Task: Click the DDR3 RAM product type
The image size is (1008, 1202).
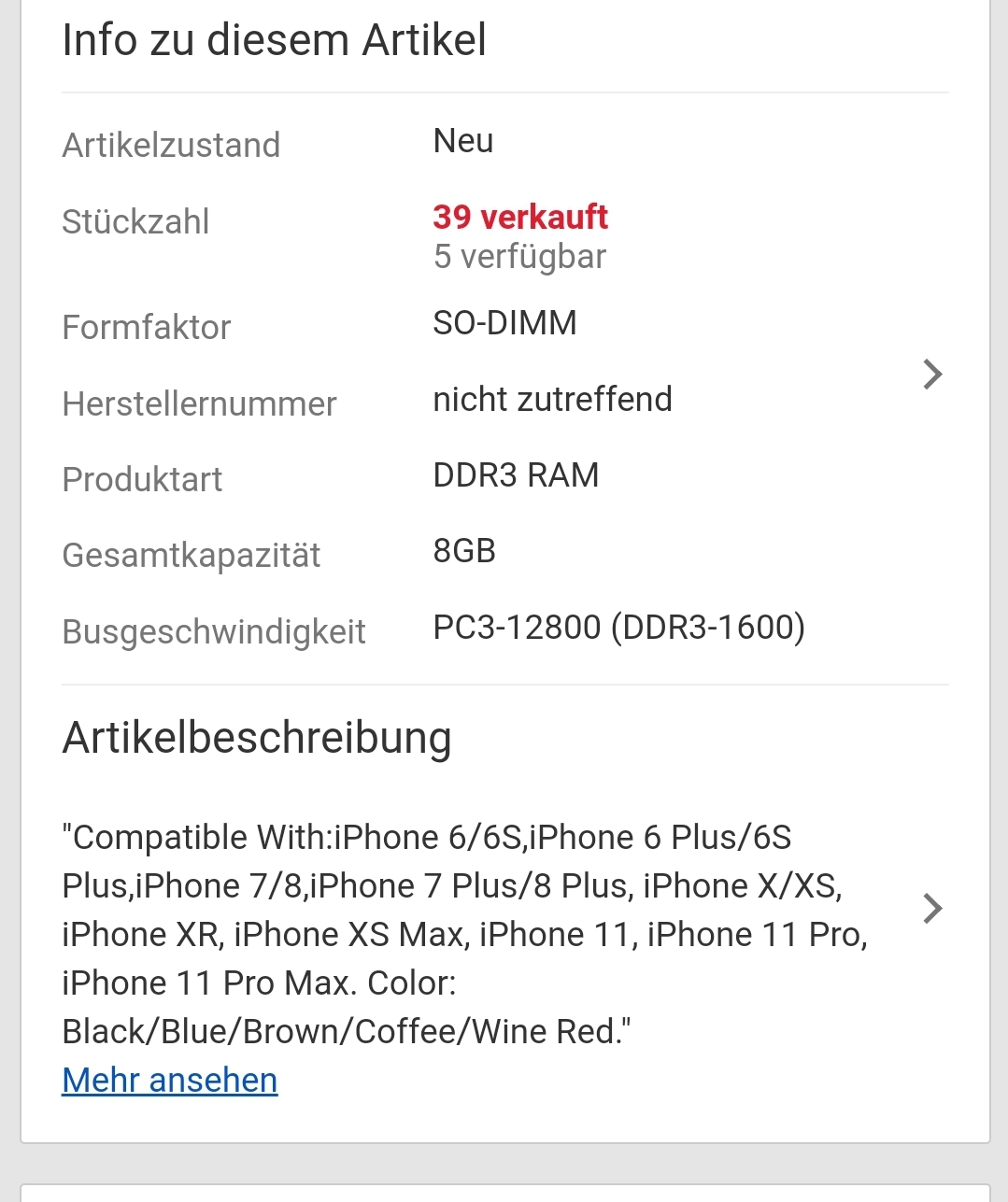Action: click(x=516, y=474)
